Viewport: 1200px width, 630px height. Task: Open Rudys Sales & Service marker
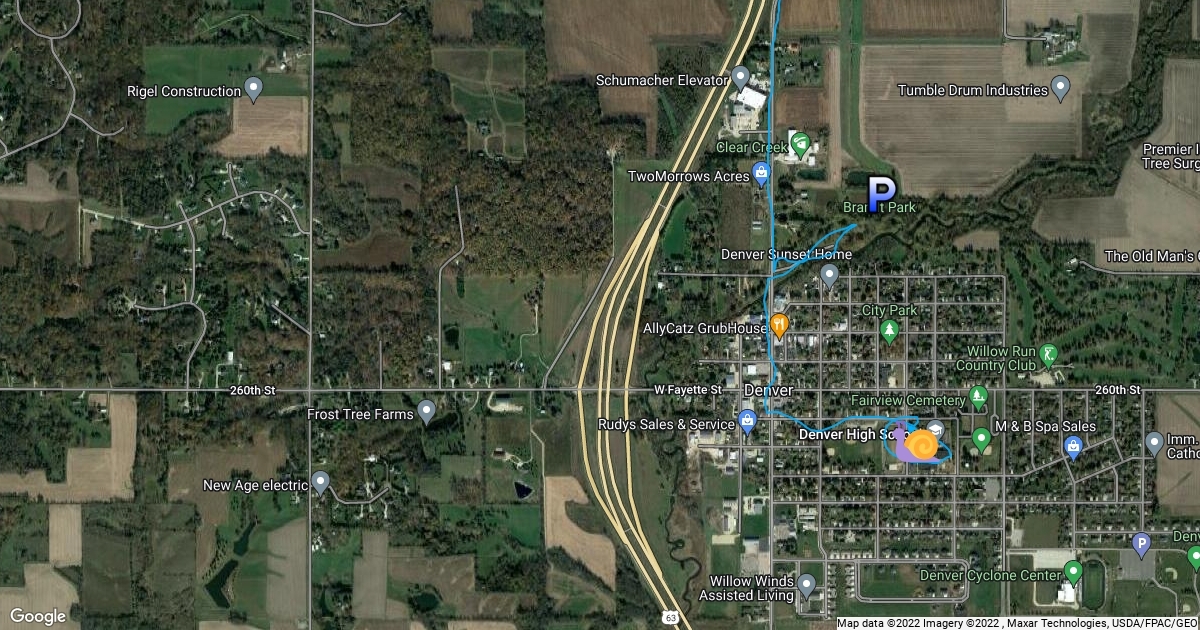pos(747,422)
